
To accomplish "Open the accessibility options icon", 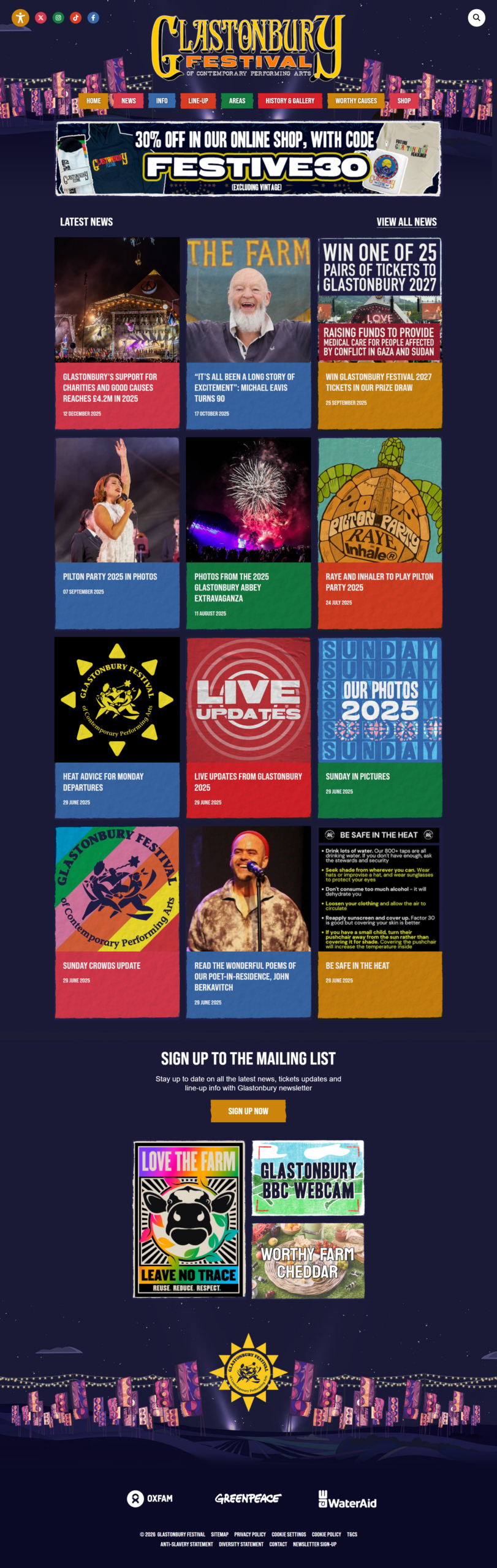I will point(20,18).
